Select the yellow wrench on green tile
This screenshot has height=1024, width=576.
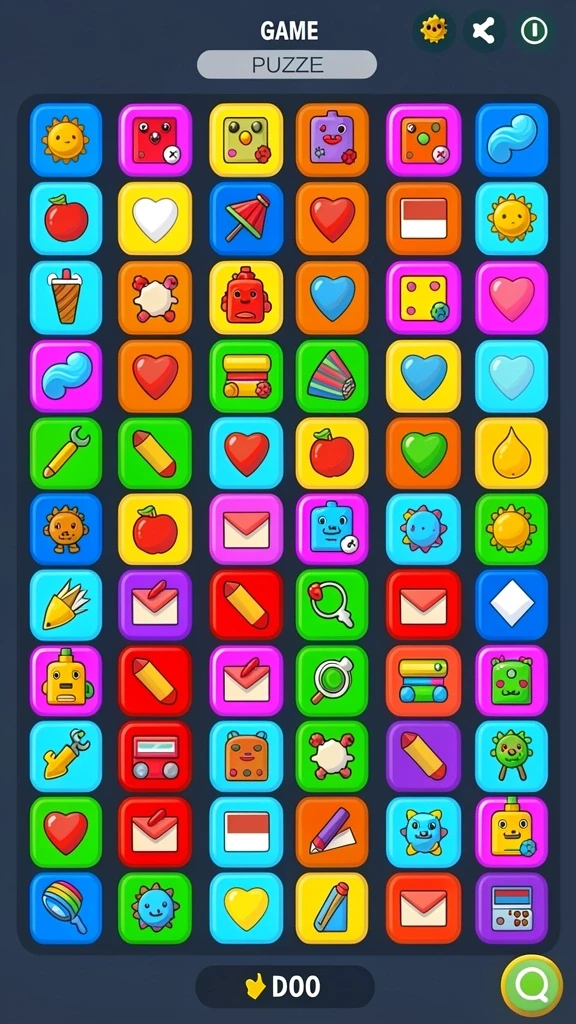pos(66,454)
